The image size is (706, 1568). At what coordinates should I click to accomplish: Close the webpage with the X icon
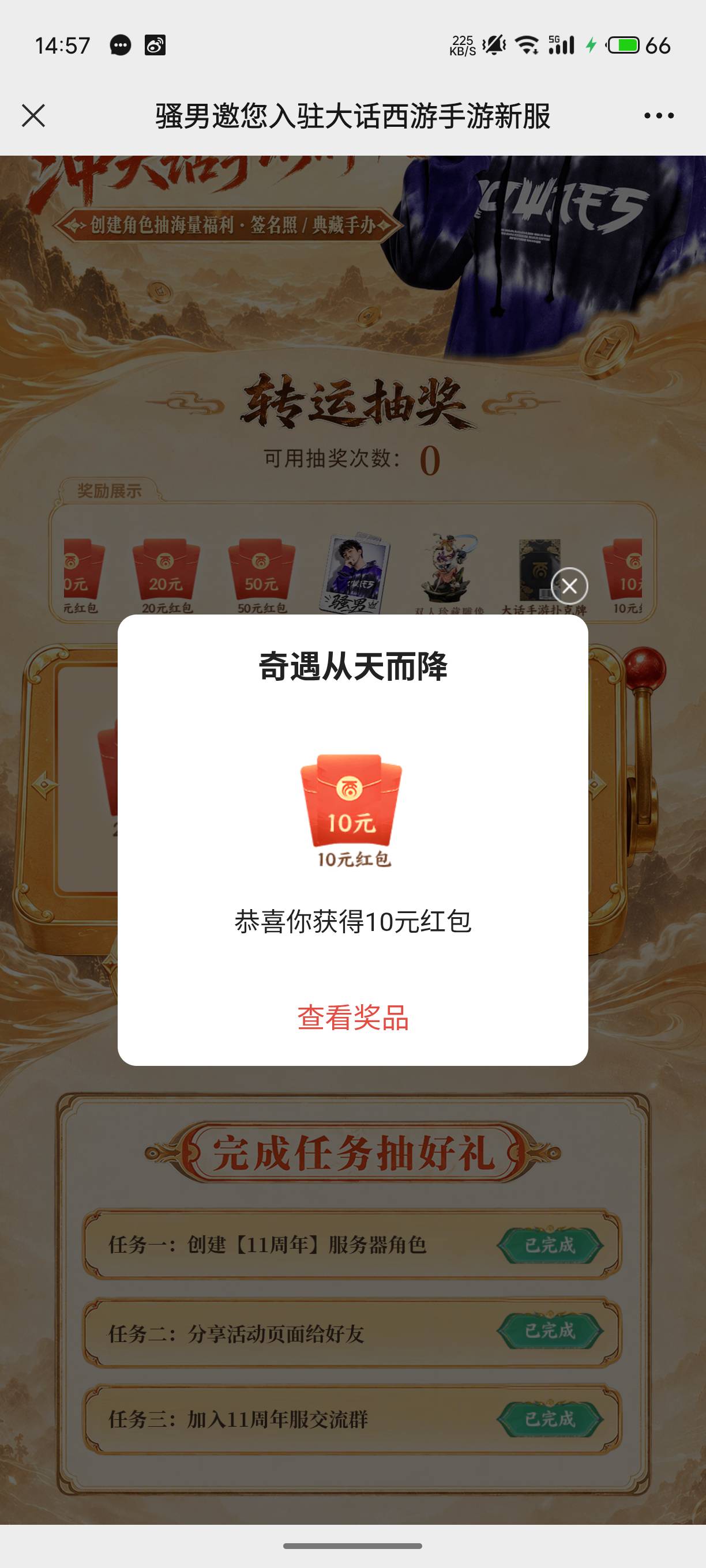(x=33, y=116)
